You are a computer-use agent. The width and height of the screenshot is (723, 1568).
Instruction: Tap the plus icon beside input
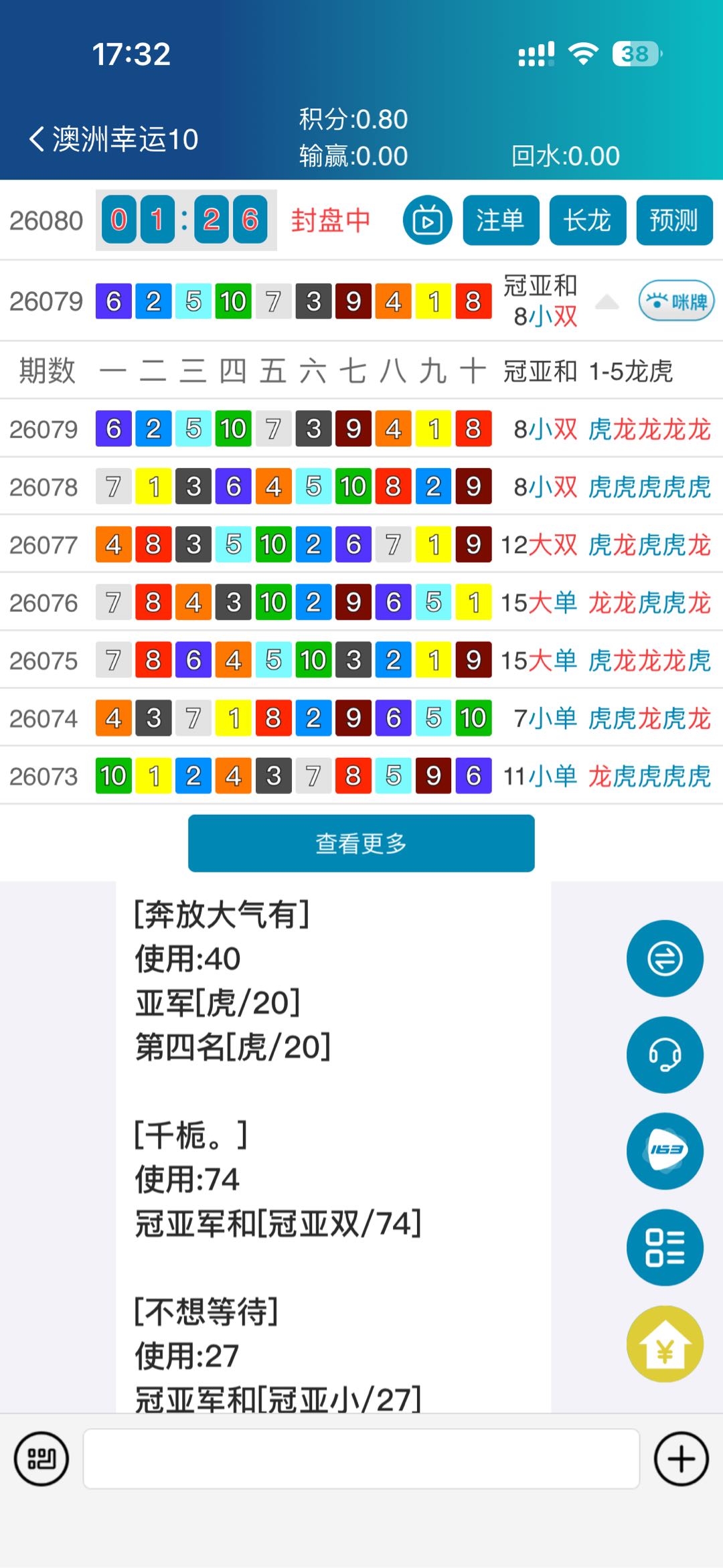coord(681,1459)
